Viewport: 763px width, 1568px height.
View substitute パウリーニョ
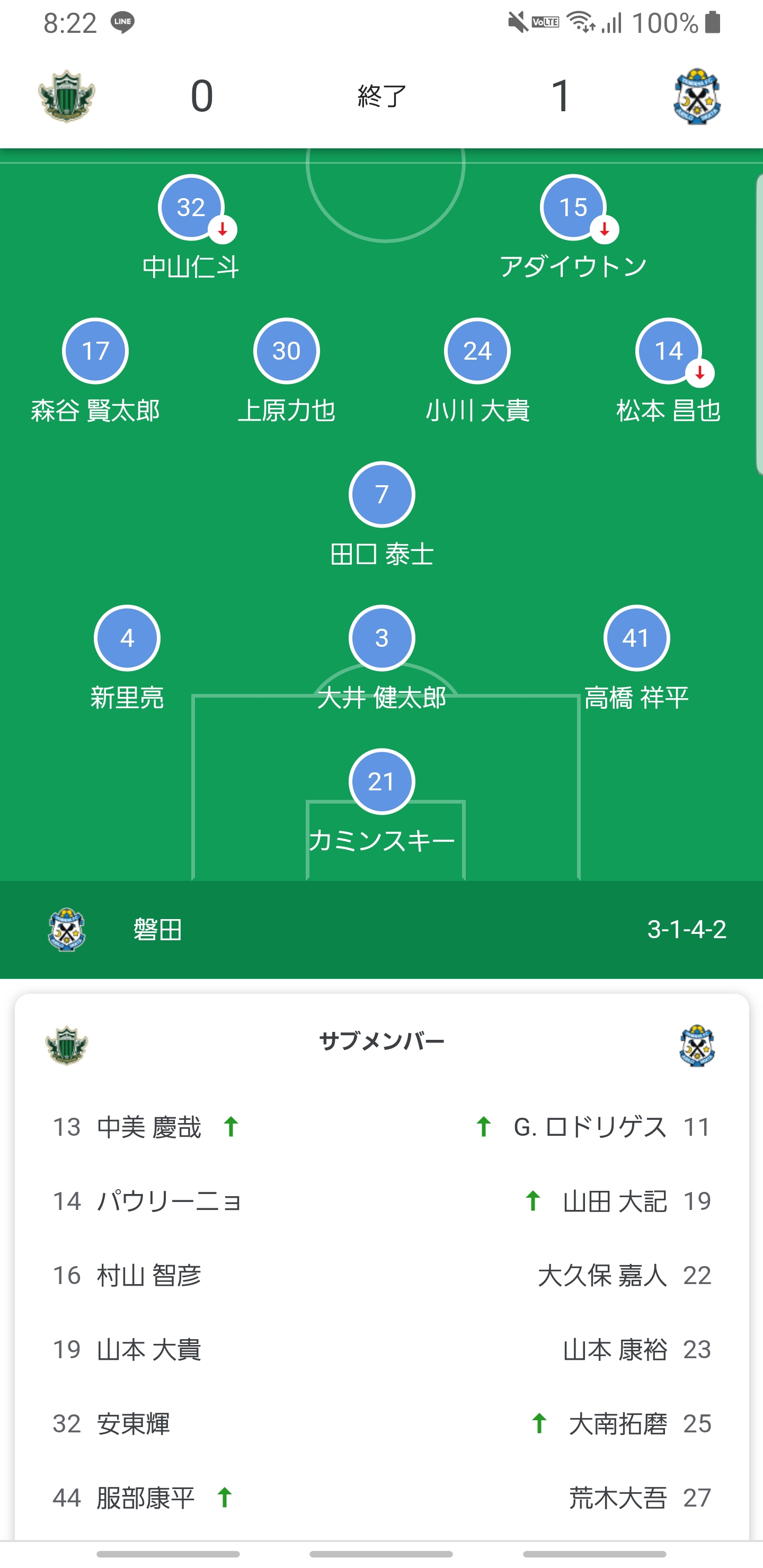tap(170, 1201)
